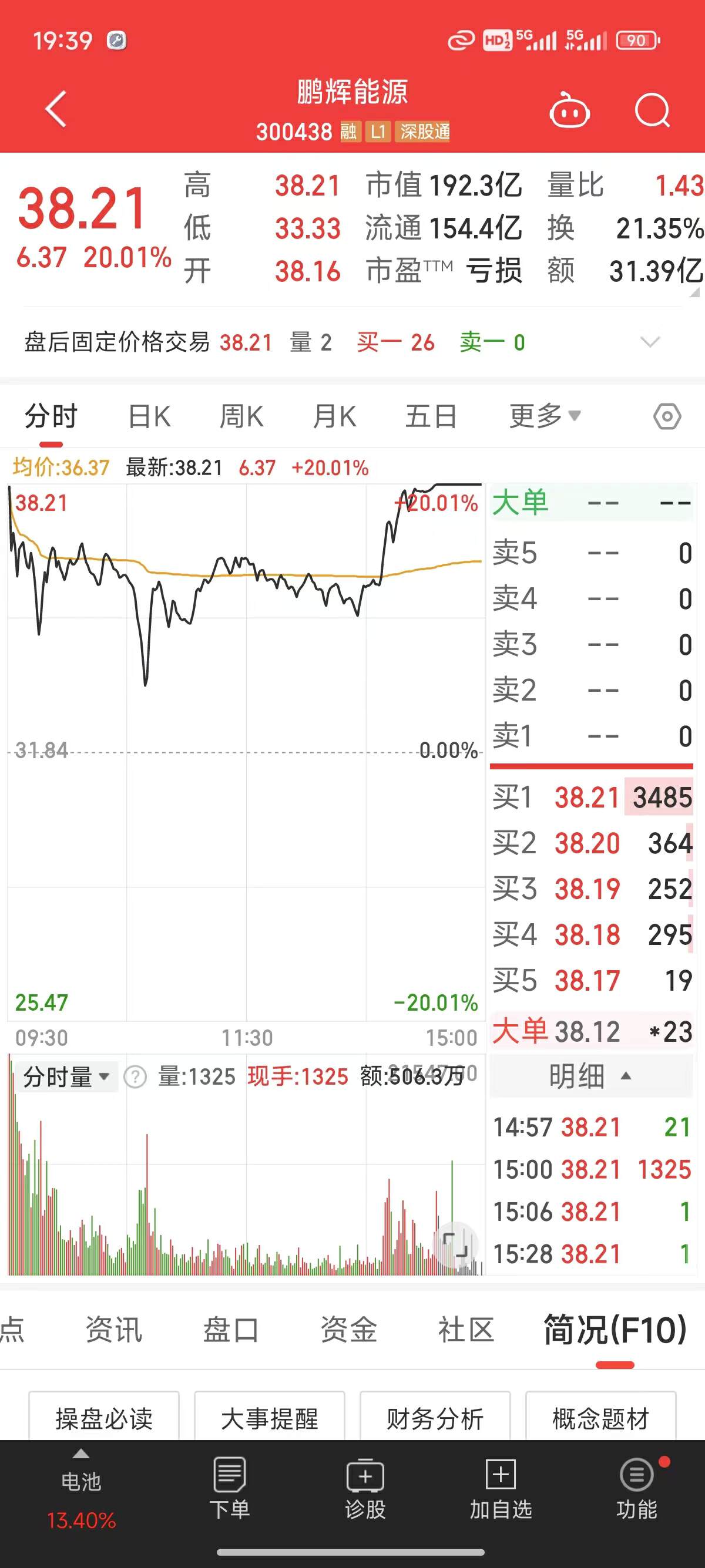
Task: Expand the 盘后固定价格交易 row chevron
Action: [650, 342]
